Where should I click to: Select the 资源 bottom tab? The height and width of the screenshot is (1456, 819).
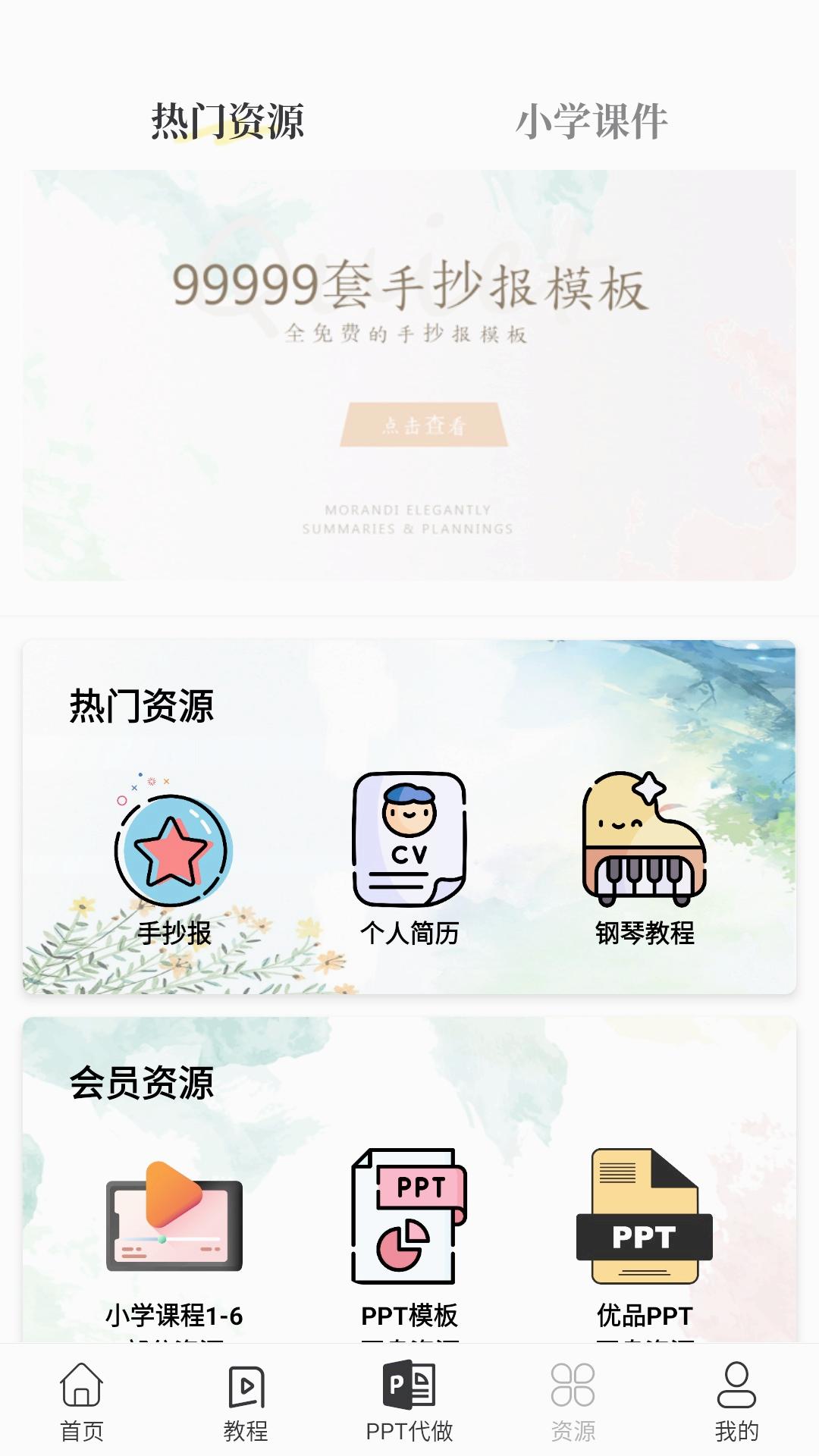573,1401
